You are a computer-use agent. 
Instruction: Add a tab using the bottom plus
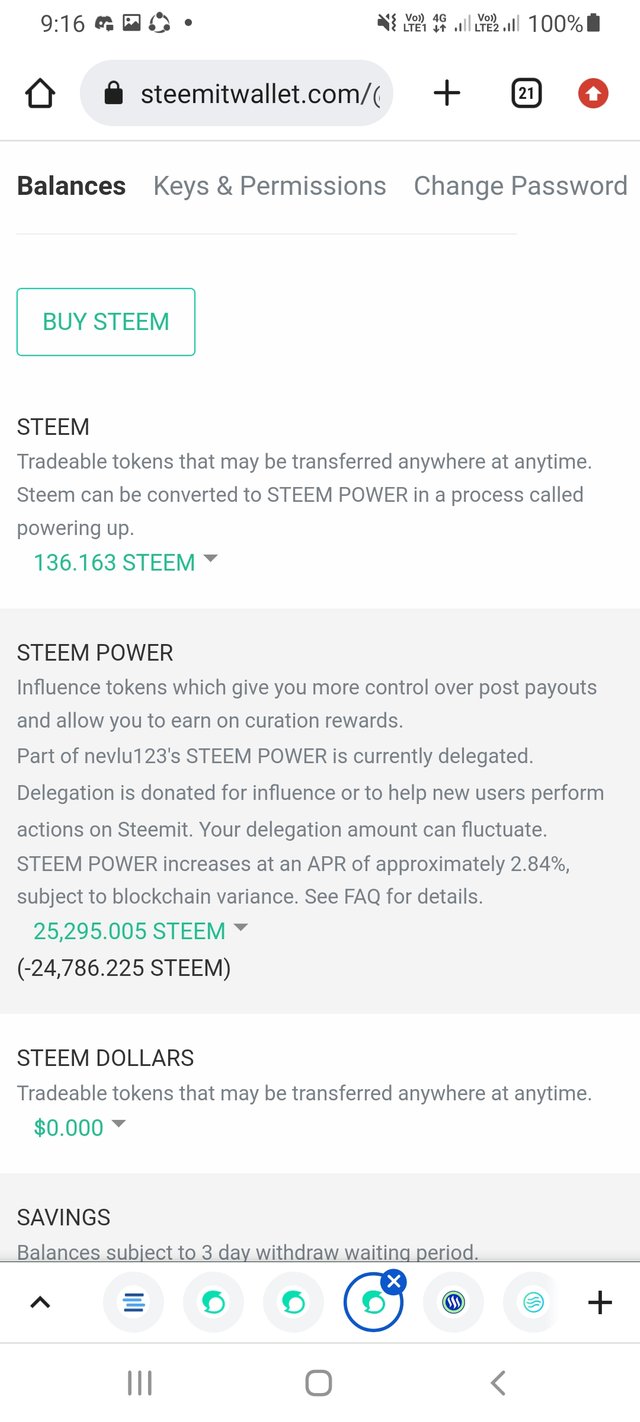coord(599,1302)
